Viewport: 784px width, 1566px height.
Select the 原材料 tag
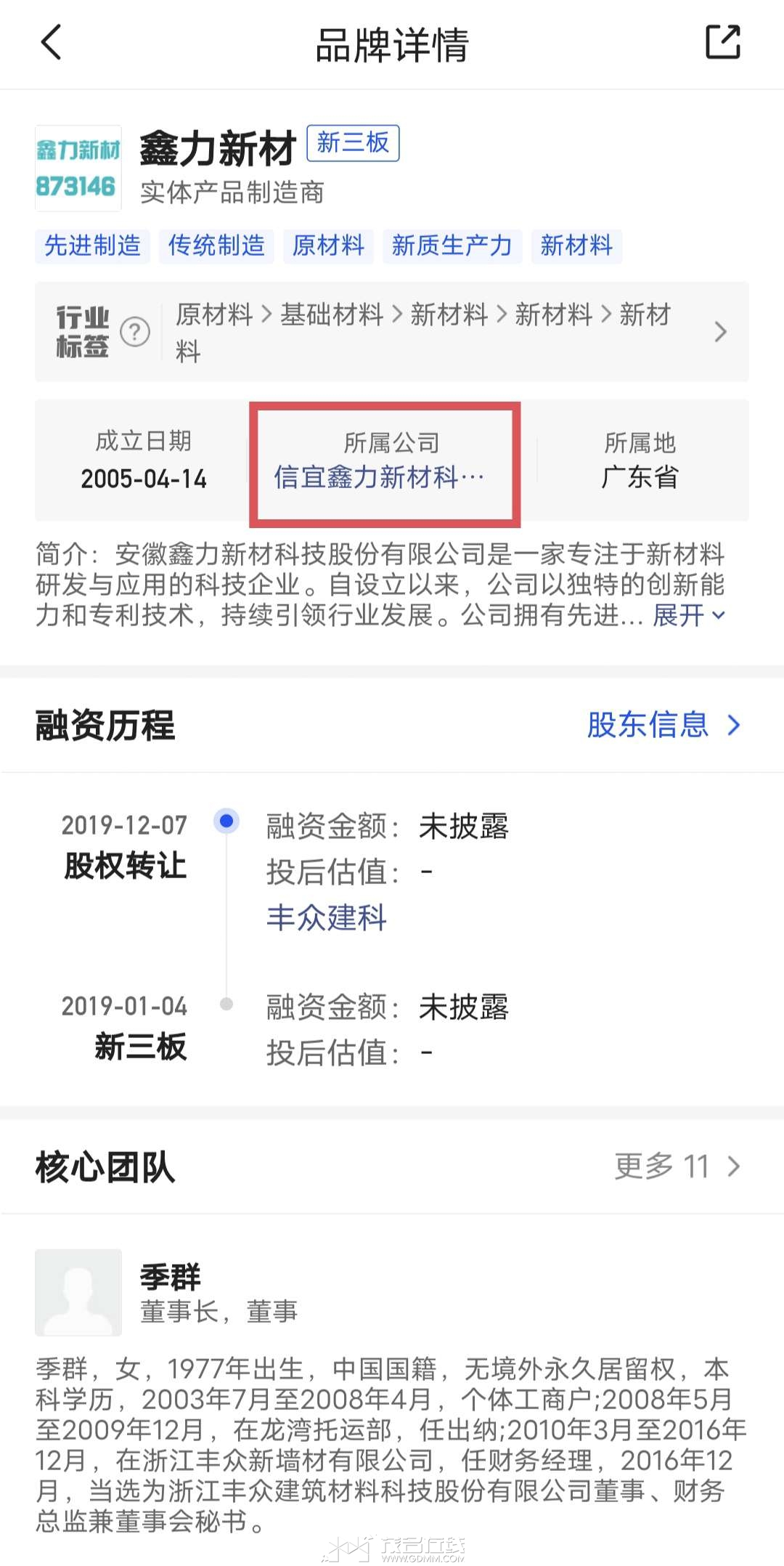coord(328,246)
